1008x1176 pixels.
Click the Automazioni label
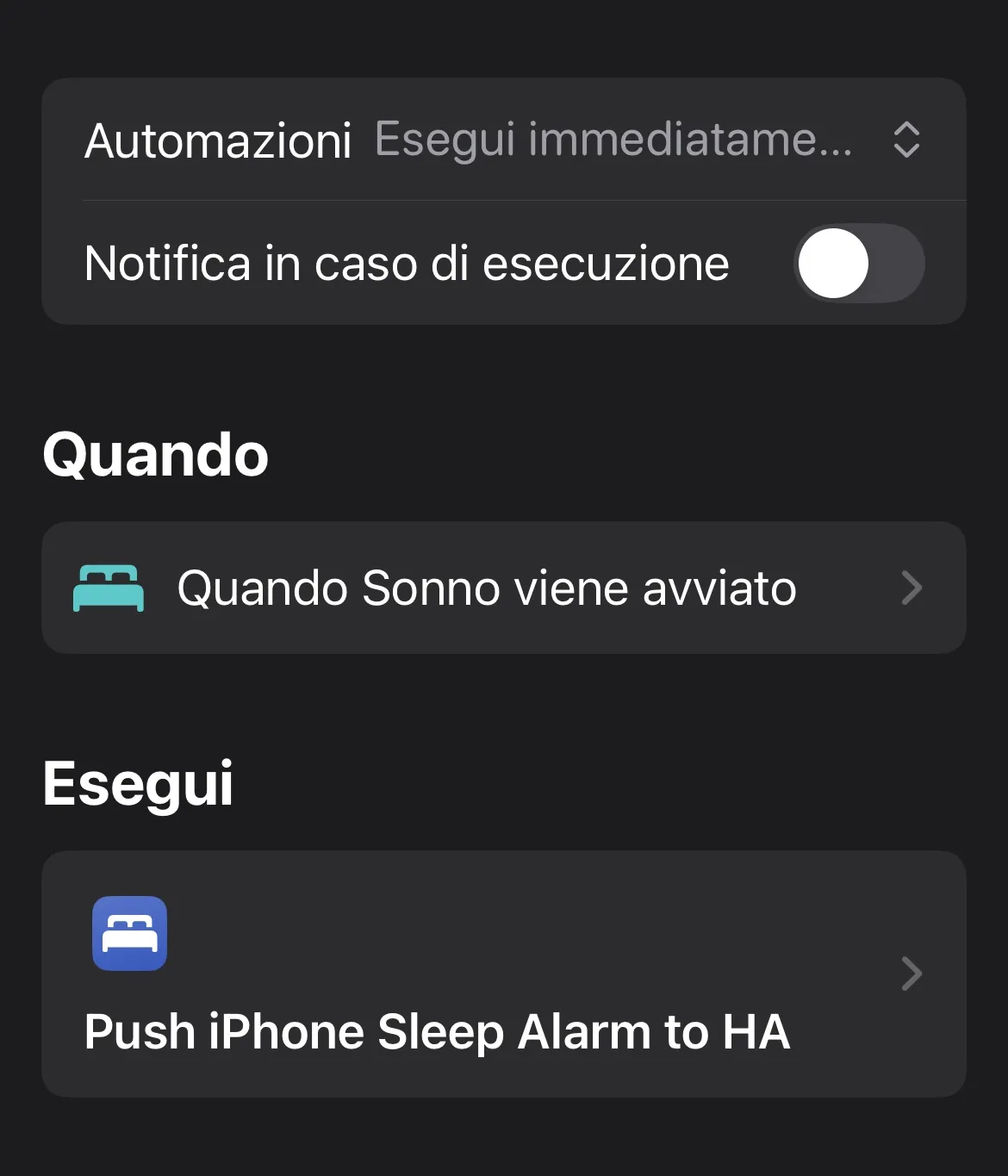[218, 140]
